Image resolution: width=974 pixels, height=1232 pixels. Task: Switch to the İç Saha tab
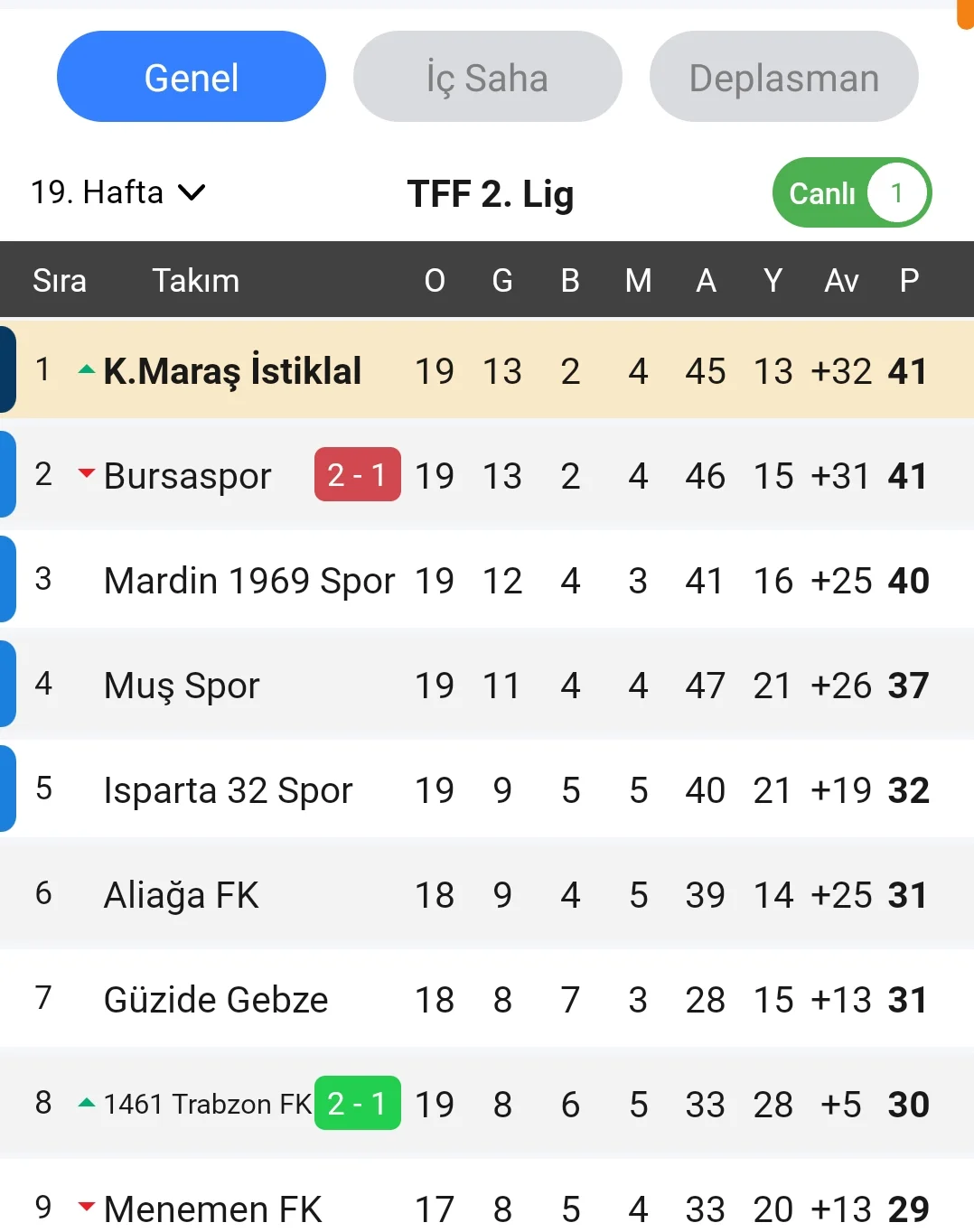coord(487,78)
